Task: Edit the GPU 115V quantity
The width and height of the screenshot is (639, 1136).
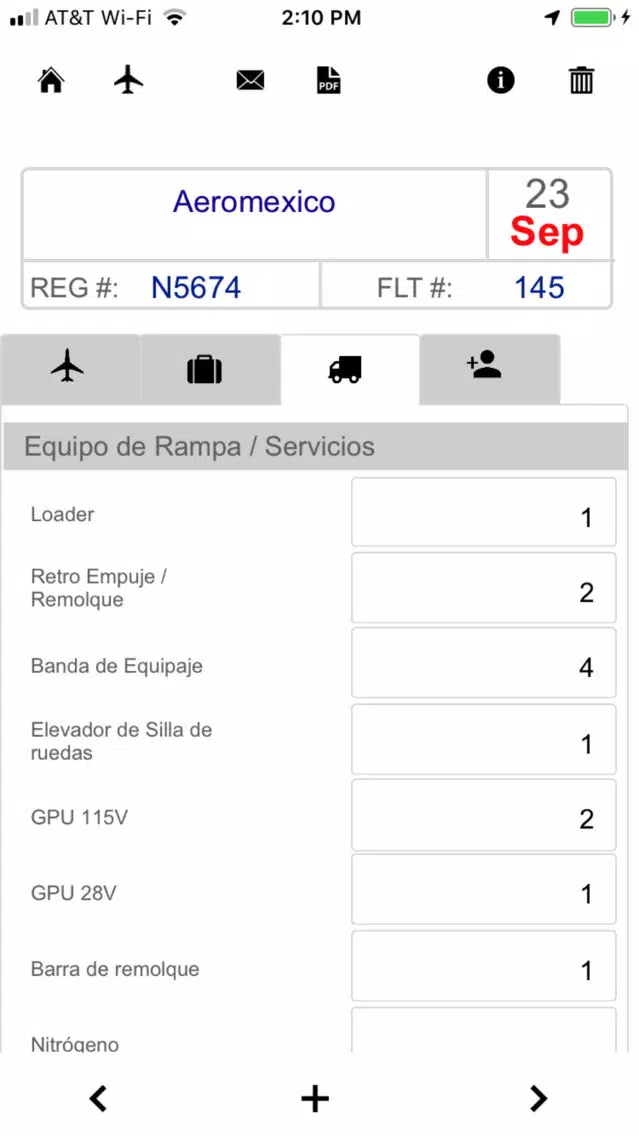Action: pos(483,814)
